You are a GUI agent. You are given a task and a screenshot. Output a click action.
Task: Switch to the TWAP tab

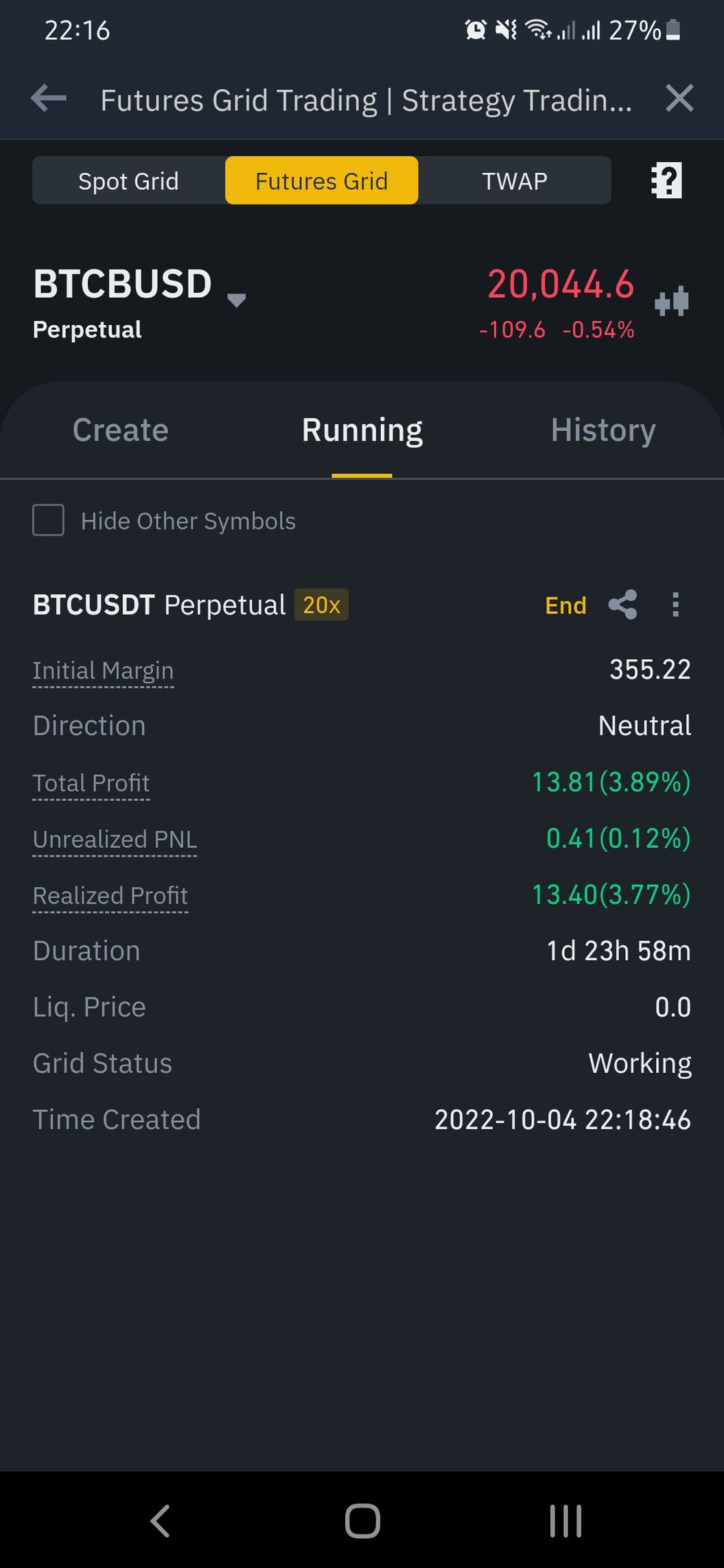(x=514, y=181)
